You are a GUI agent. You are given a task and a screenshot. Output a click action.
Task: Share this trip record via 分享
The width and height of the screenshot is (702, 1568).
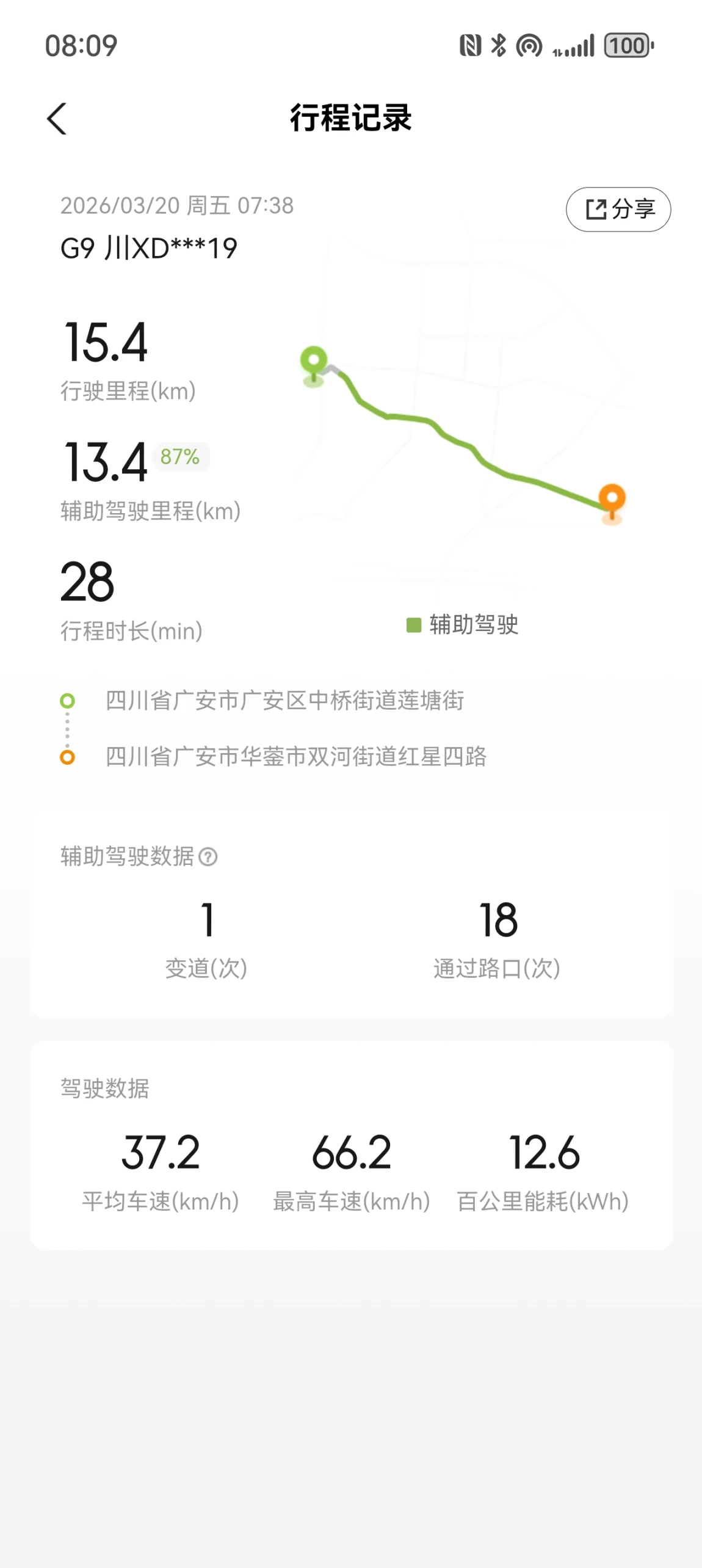point(618,210)
